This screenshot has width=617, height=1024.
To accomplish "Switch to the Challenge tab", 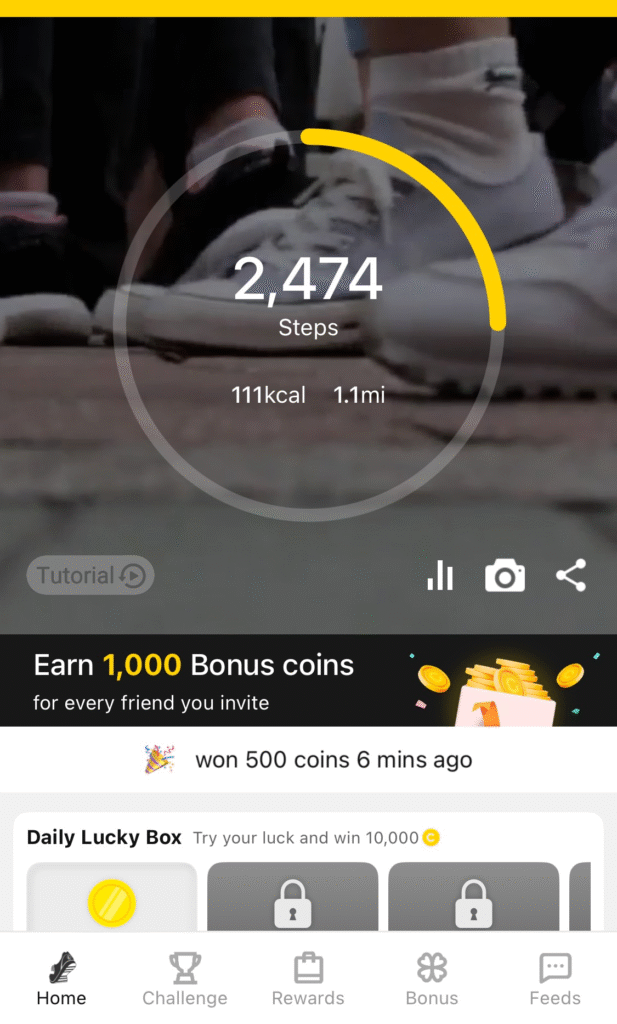I will 184,979.
